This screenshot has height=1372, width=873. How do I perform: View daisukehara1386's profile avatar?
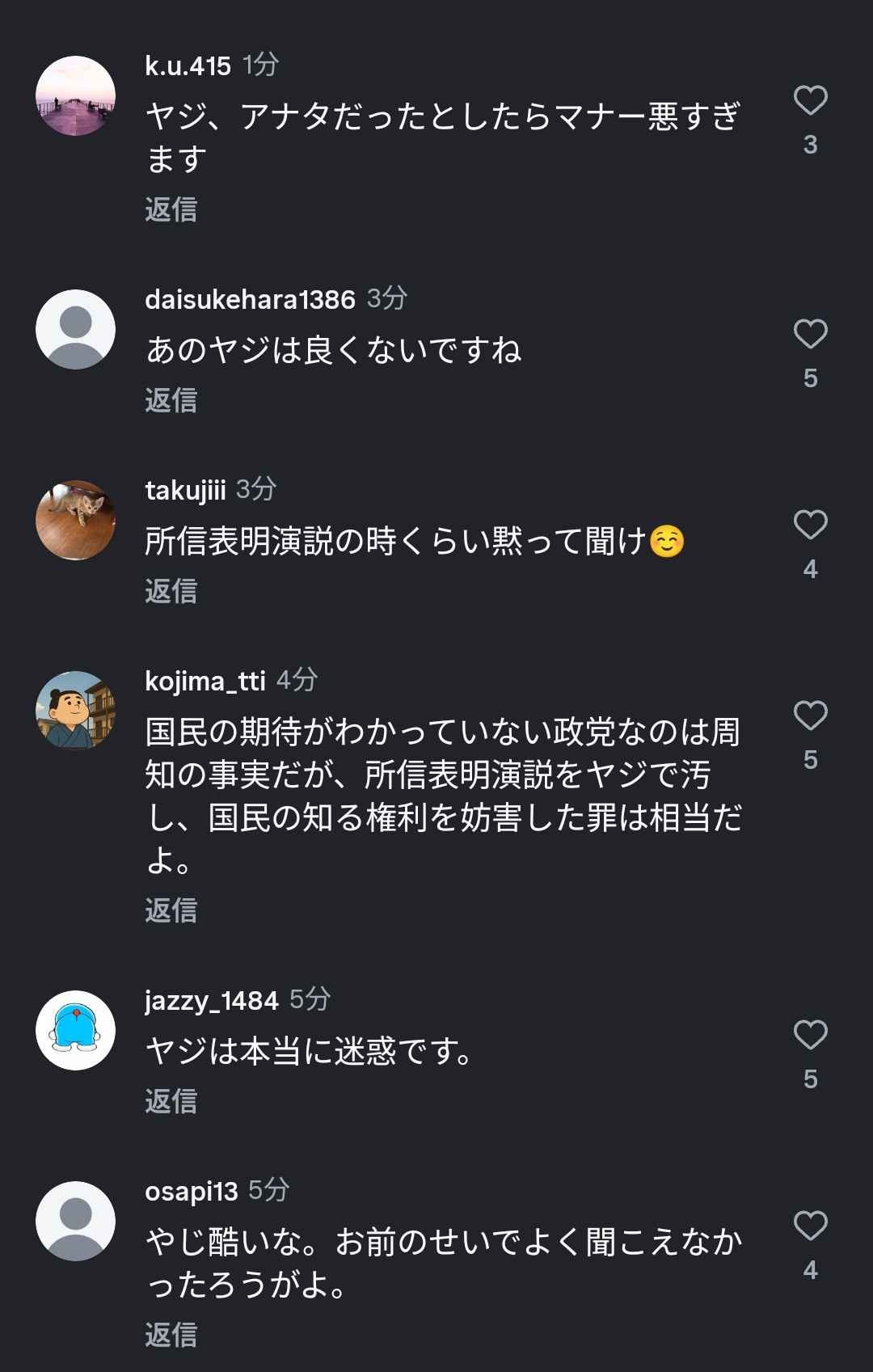click(x=76, y=329)
